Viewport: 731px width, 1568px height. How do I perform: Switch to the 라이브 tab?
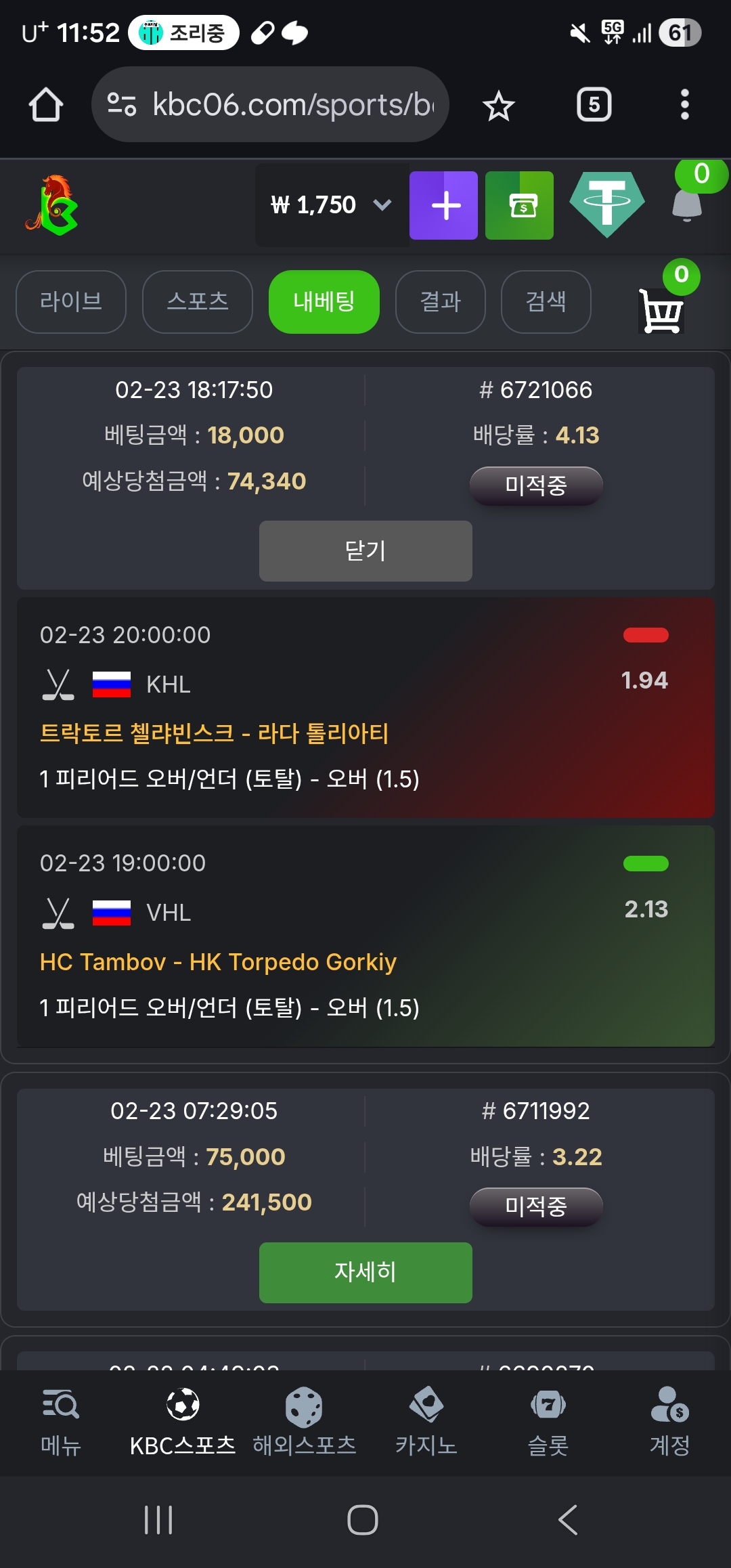click(71, 302)
